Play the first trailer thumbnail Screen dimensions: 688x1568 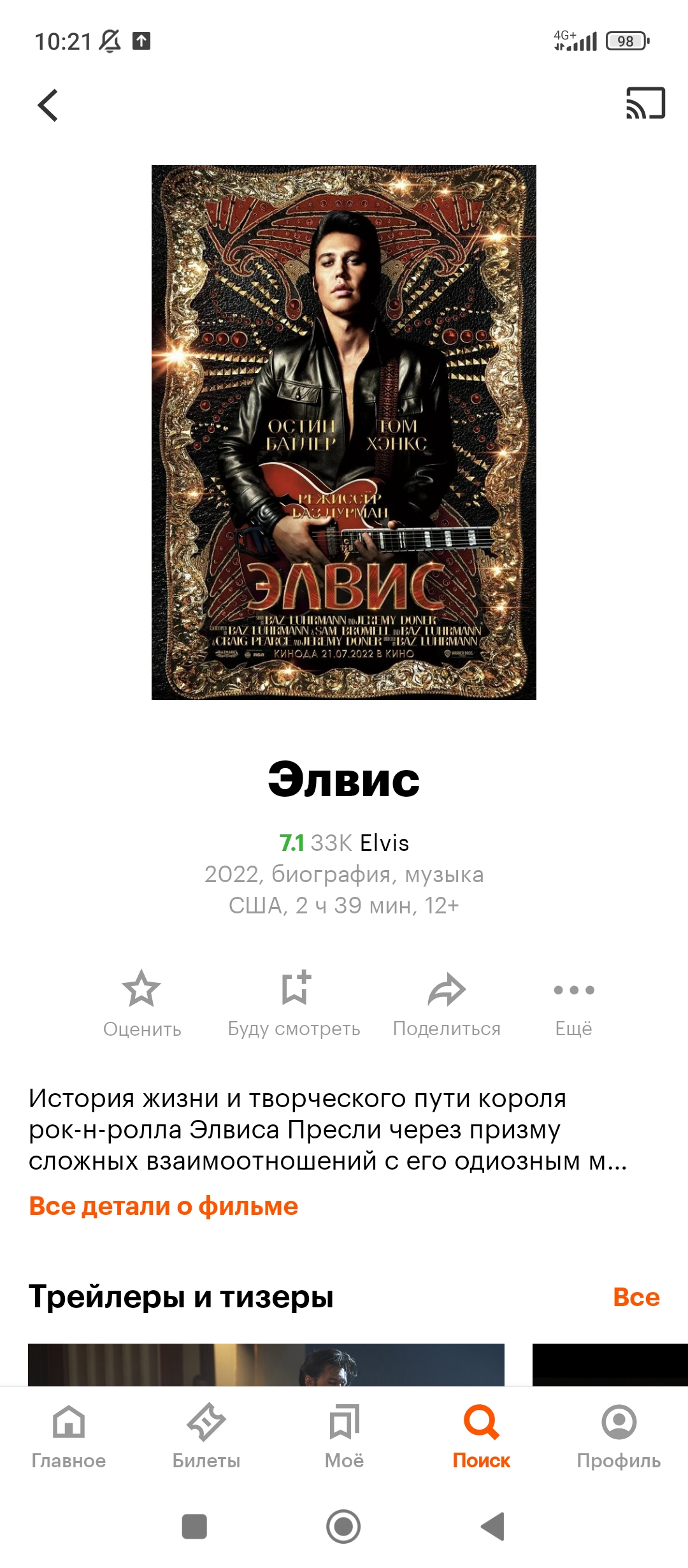pyautogui.click(x=266, y=1365)
